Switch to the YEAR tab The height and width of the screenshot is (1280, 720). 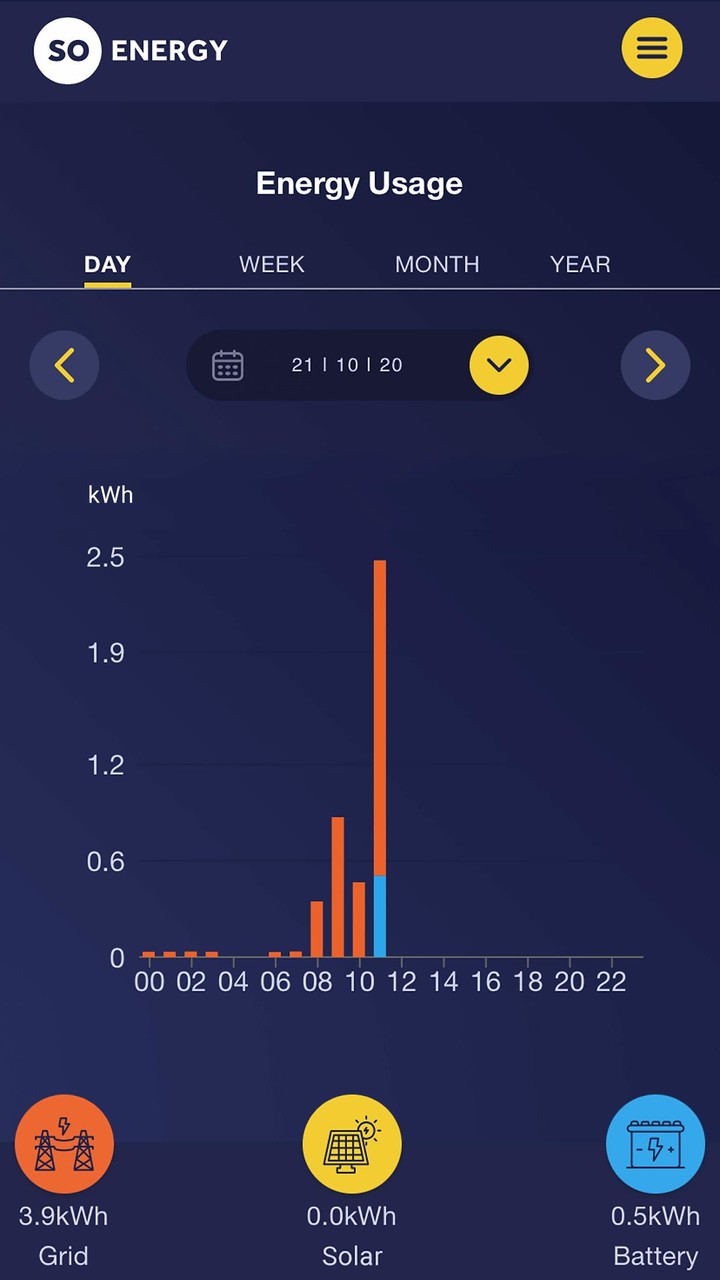(x=580, y=264)
